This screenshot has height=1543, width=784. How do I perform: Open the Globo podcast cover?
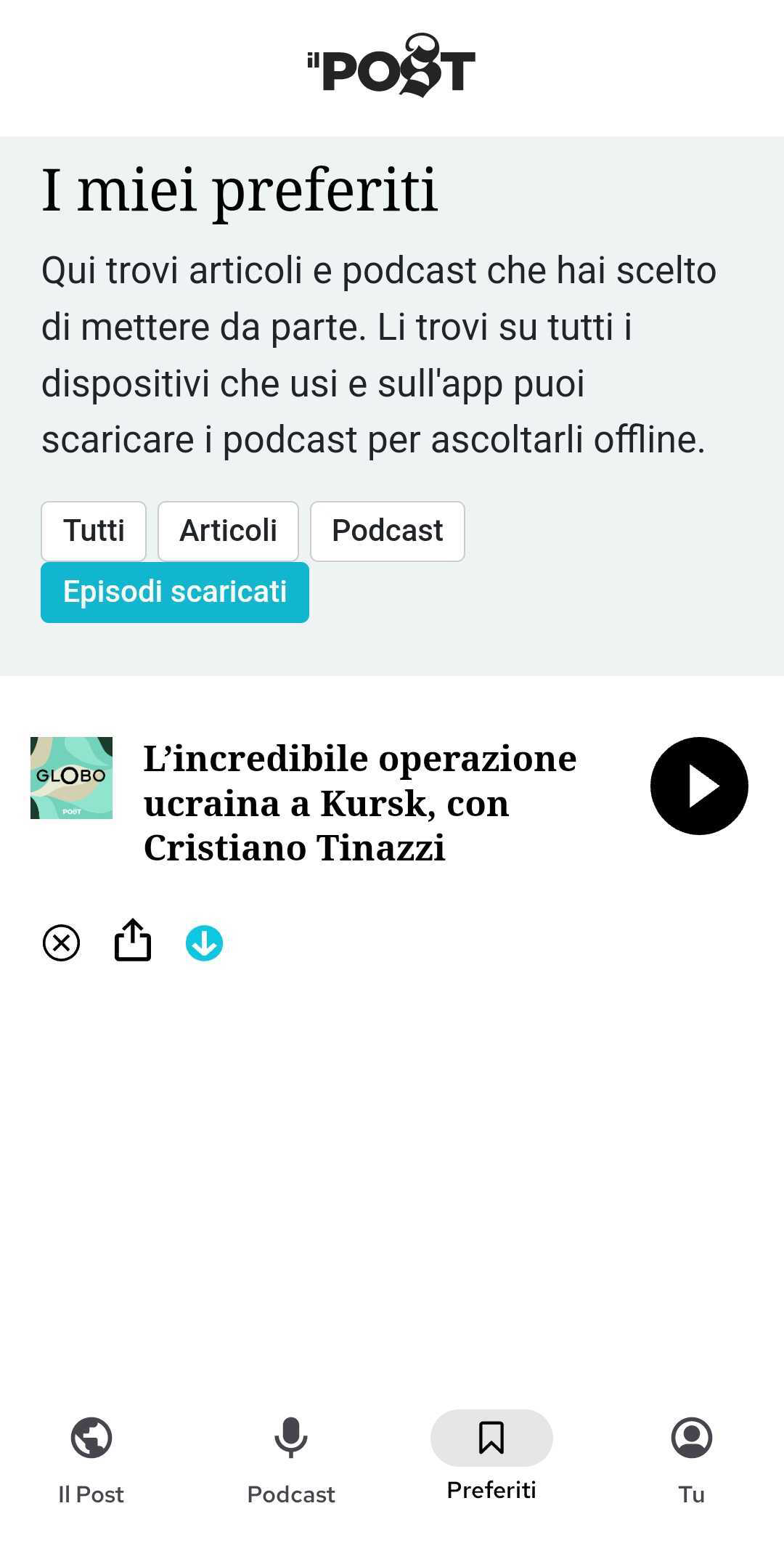pyautogui.click(x=71, y=778)
